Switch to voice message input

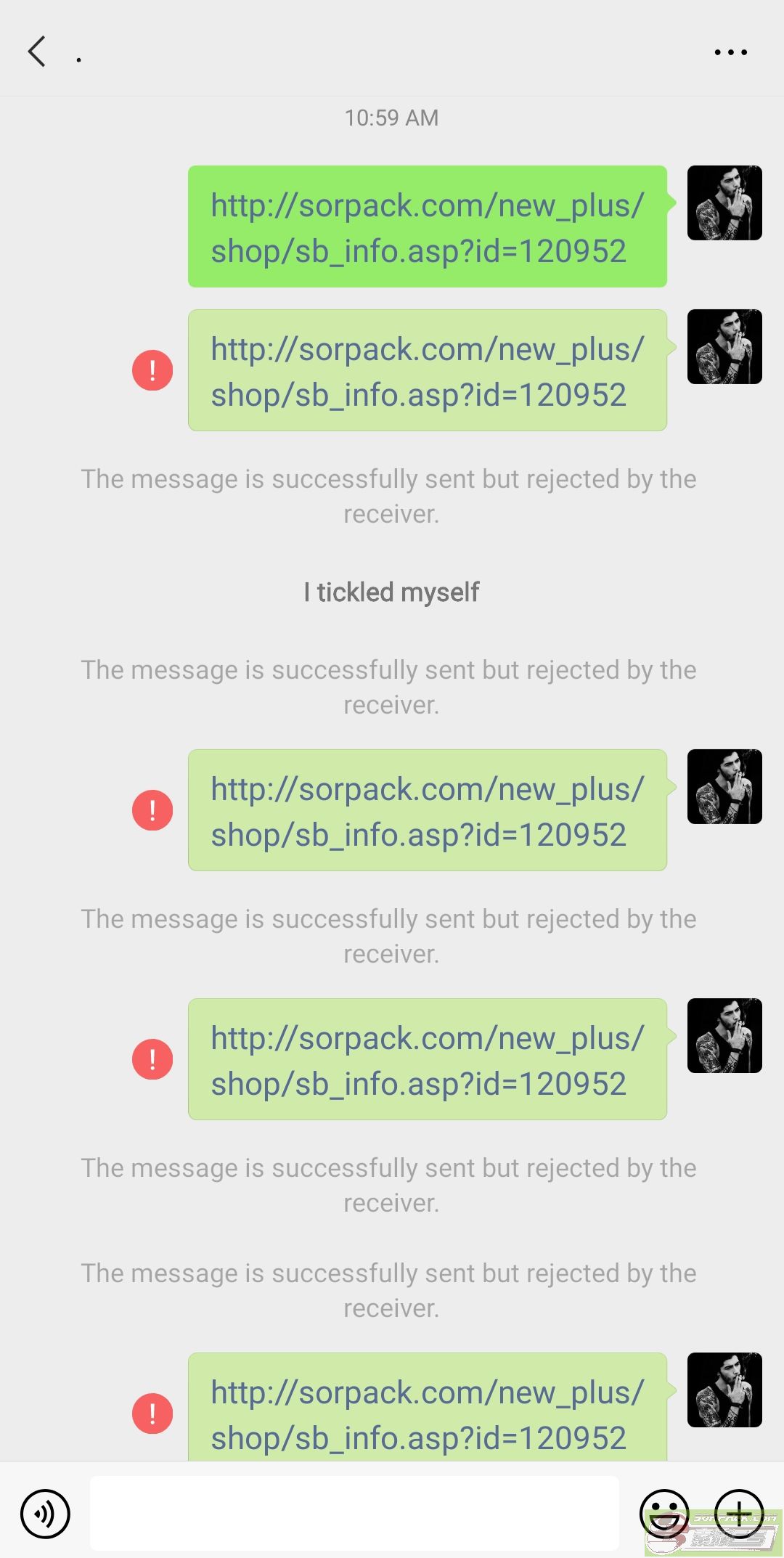click(x=45, y=1514)
